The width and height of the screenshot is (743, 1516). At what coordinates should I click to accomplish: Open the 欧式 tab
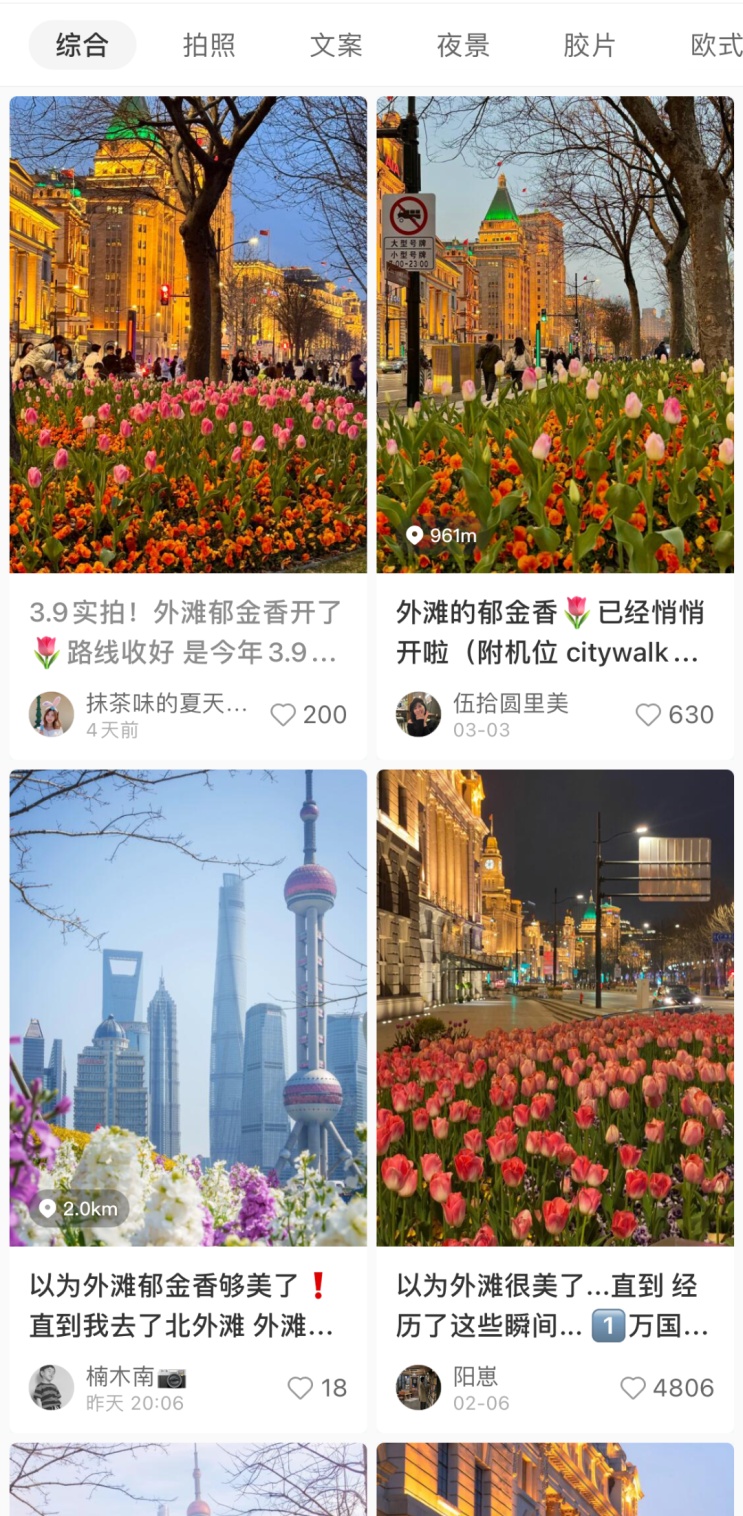(716, 45)
